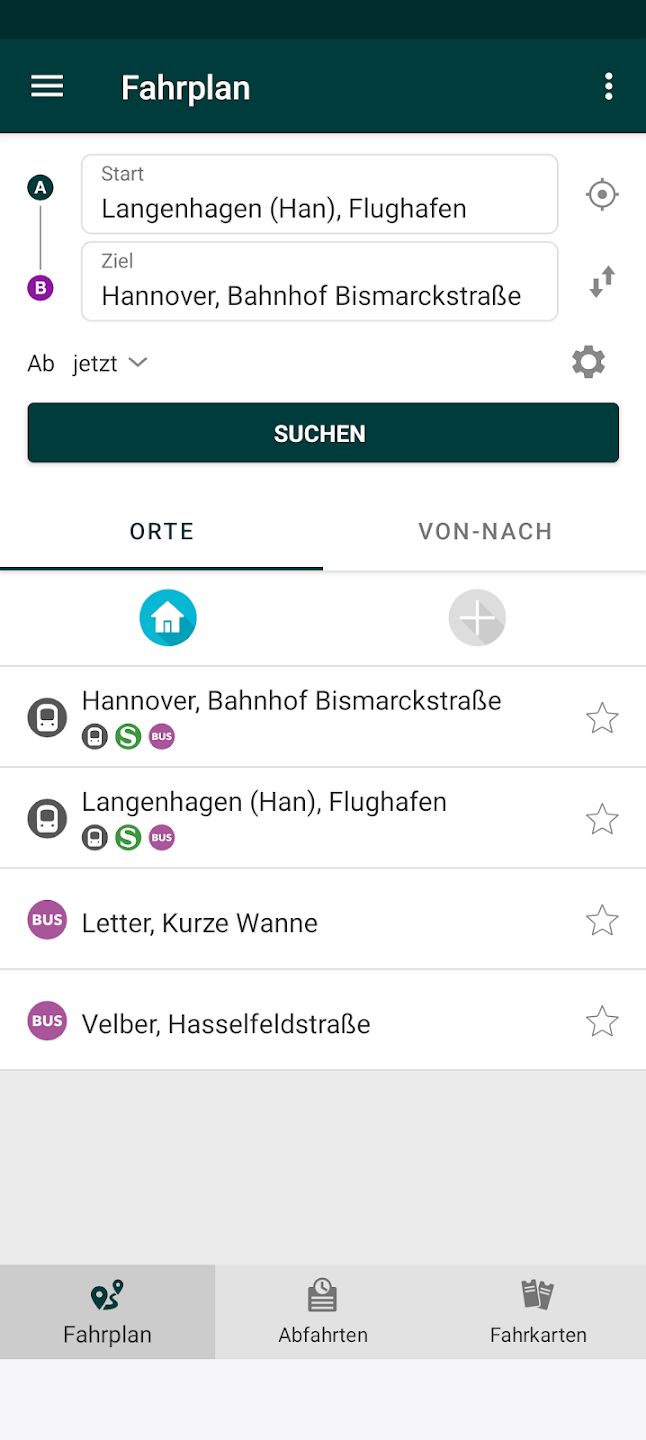Tap the Start location field
Viewport: 646px width, 1440px height.
pos(319,194)
